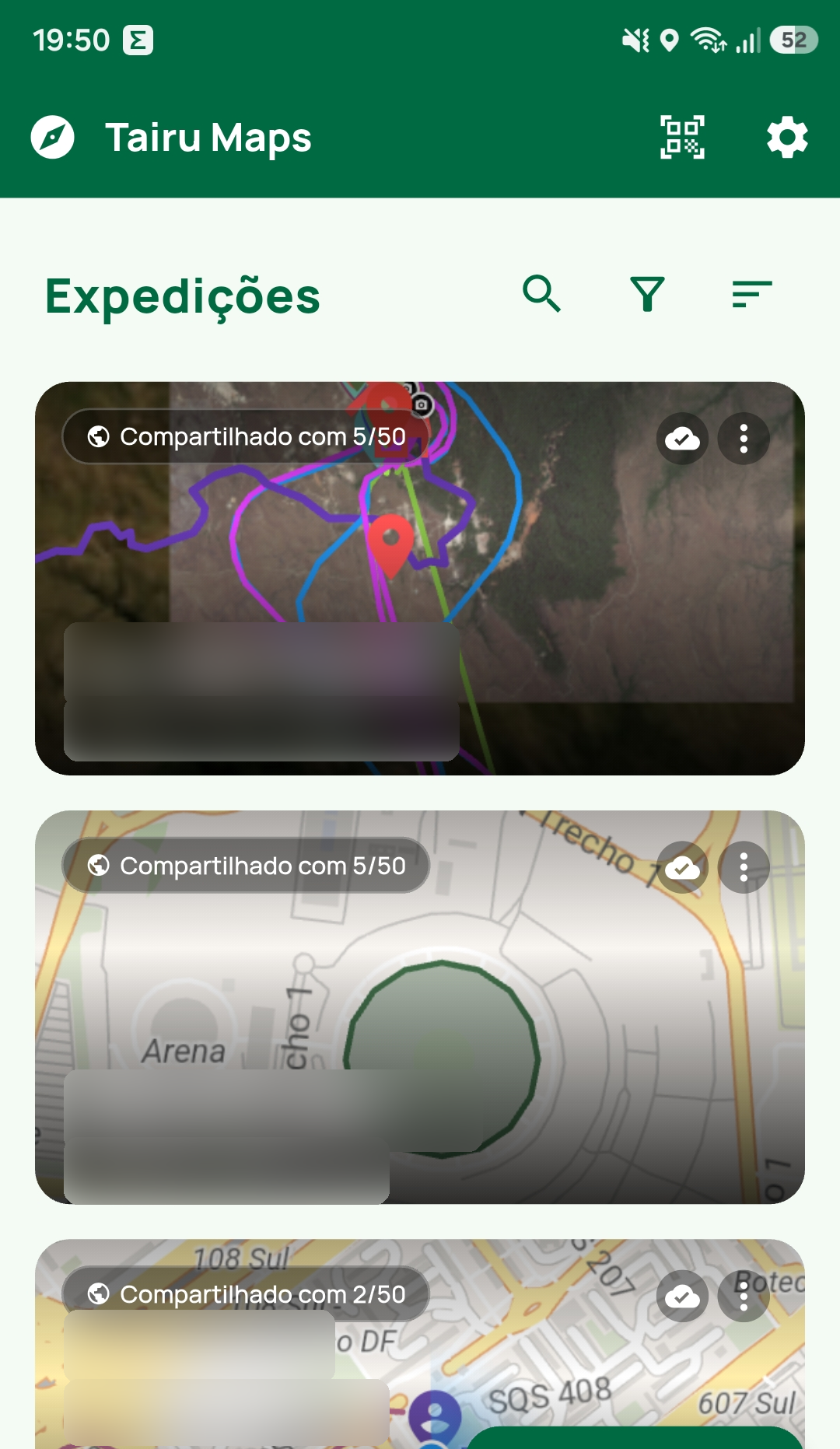Open overflow menu on satellite map card

(x=744, y=439)
